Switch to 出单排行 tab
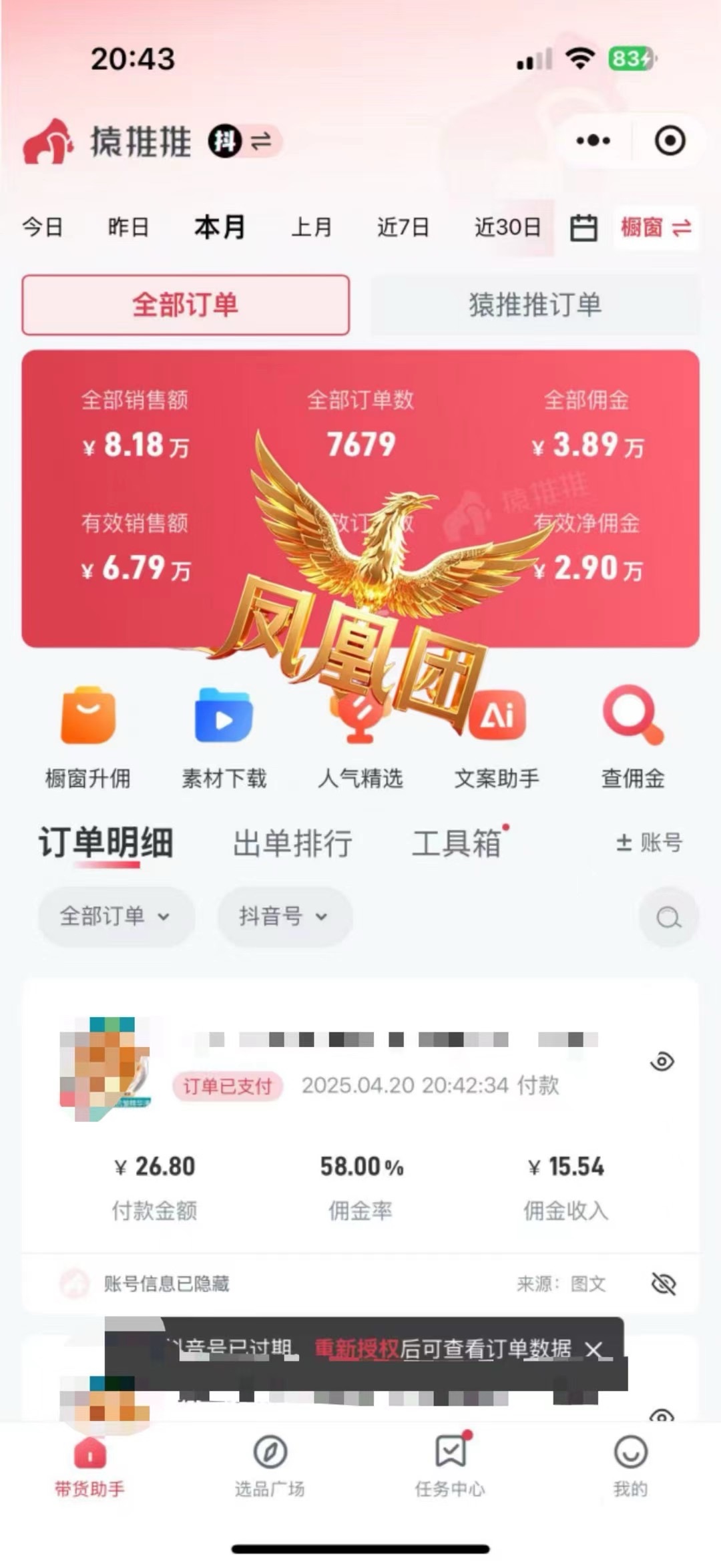 coord(292,843)
